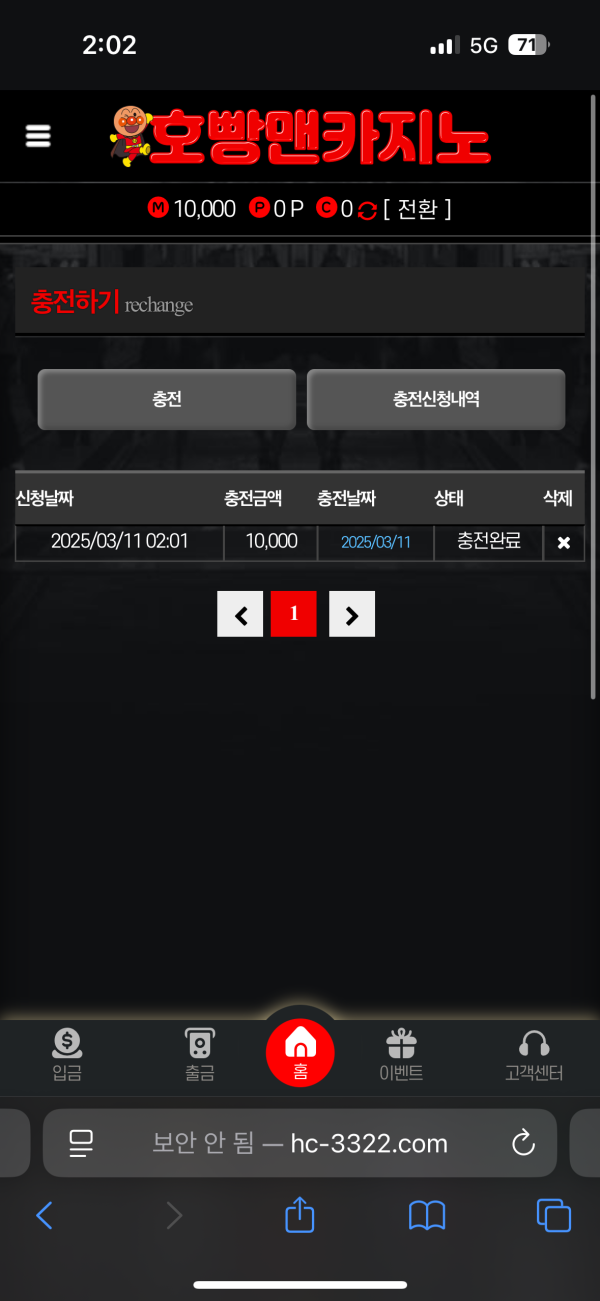This screenshot has height=1301, width=600.
Task: Open the 이벤트 events tab
Action: [401, 1056]
